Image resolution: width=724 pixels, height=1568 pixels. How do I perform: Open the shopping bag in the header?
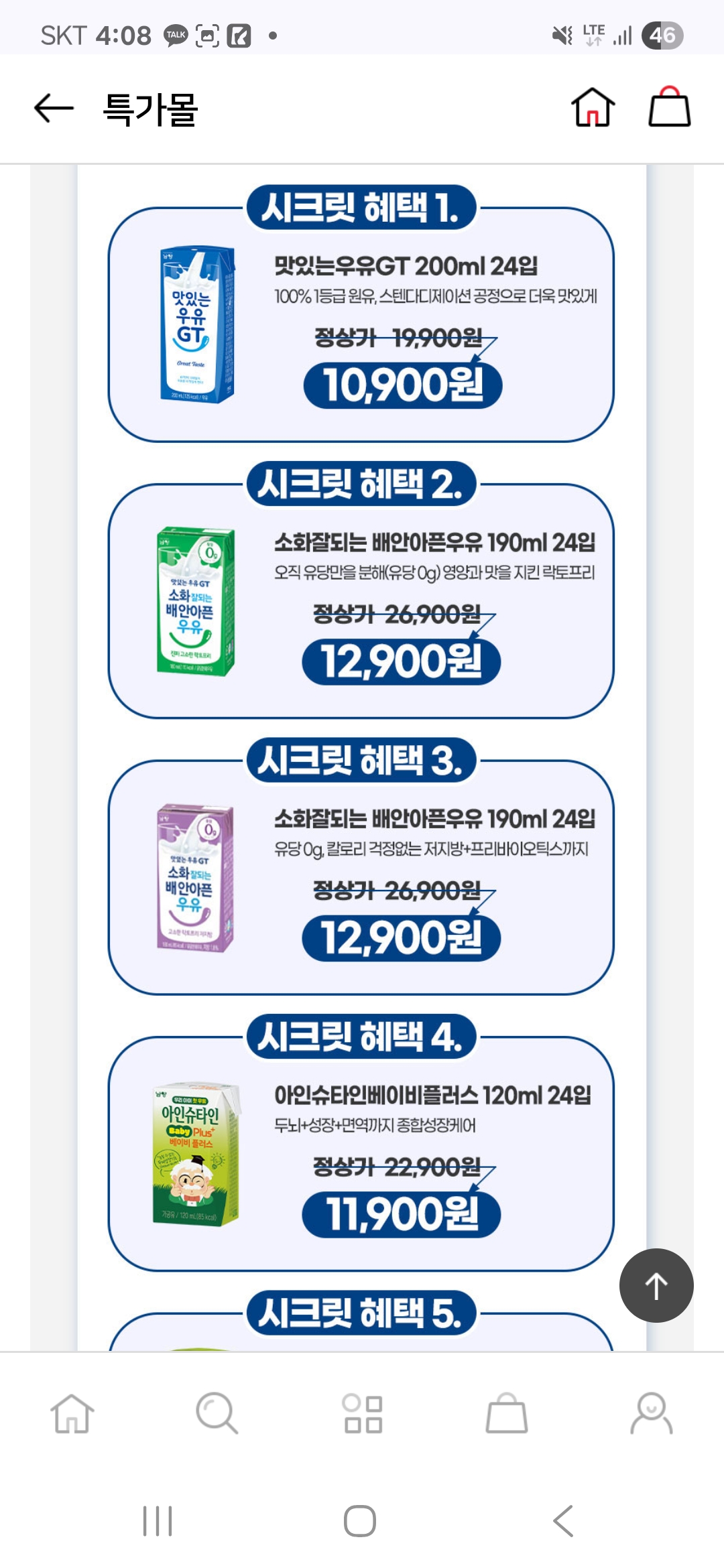[x=669, y=107]
